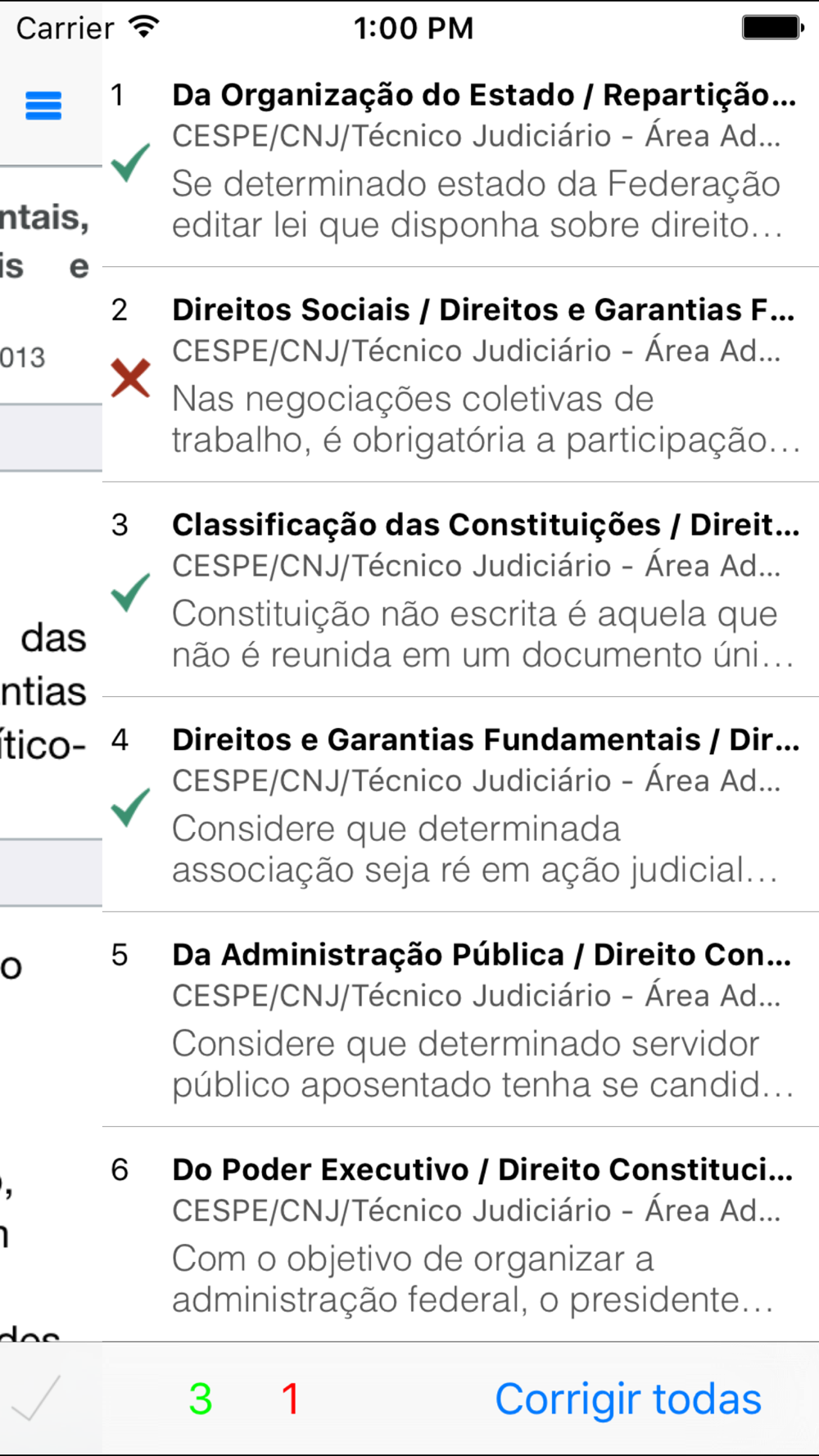Tap Corrigir todas button
819x1456 pixels.
tap(628, 1399)
